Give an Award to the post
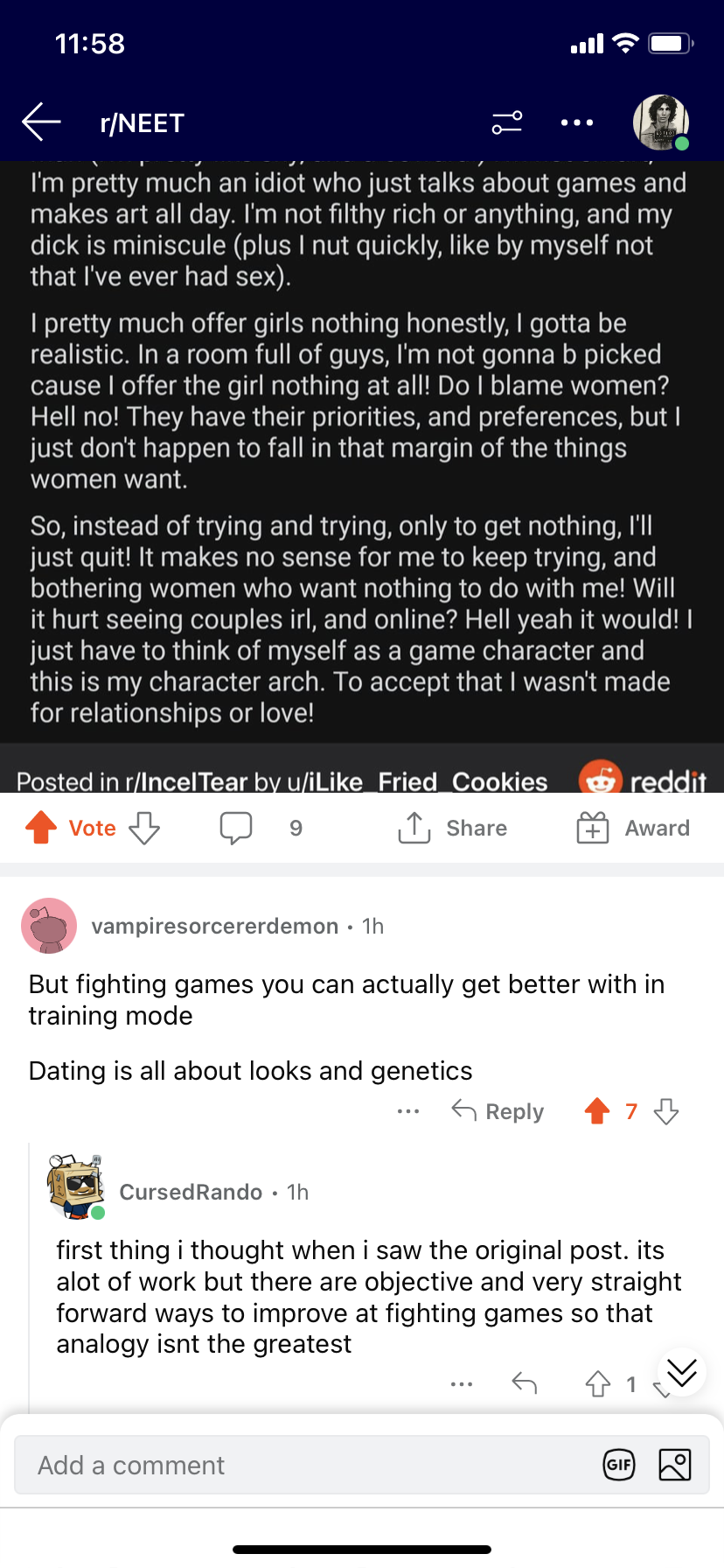Screen dimensions: 724x1568 (x=633, y=828)
